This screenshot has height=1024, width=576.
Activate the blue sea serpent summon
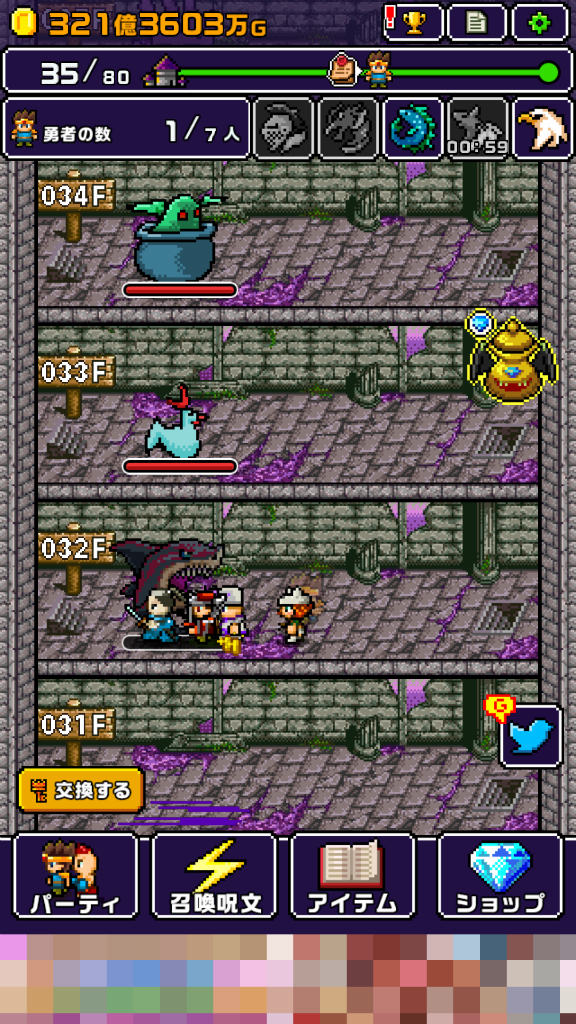tap(413, 129)
